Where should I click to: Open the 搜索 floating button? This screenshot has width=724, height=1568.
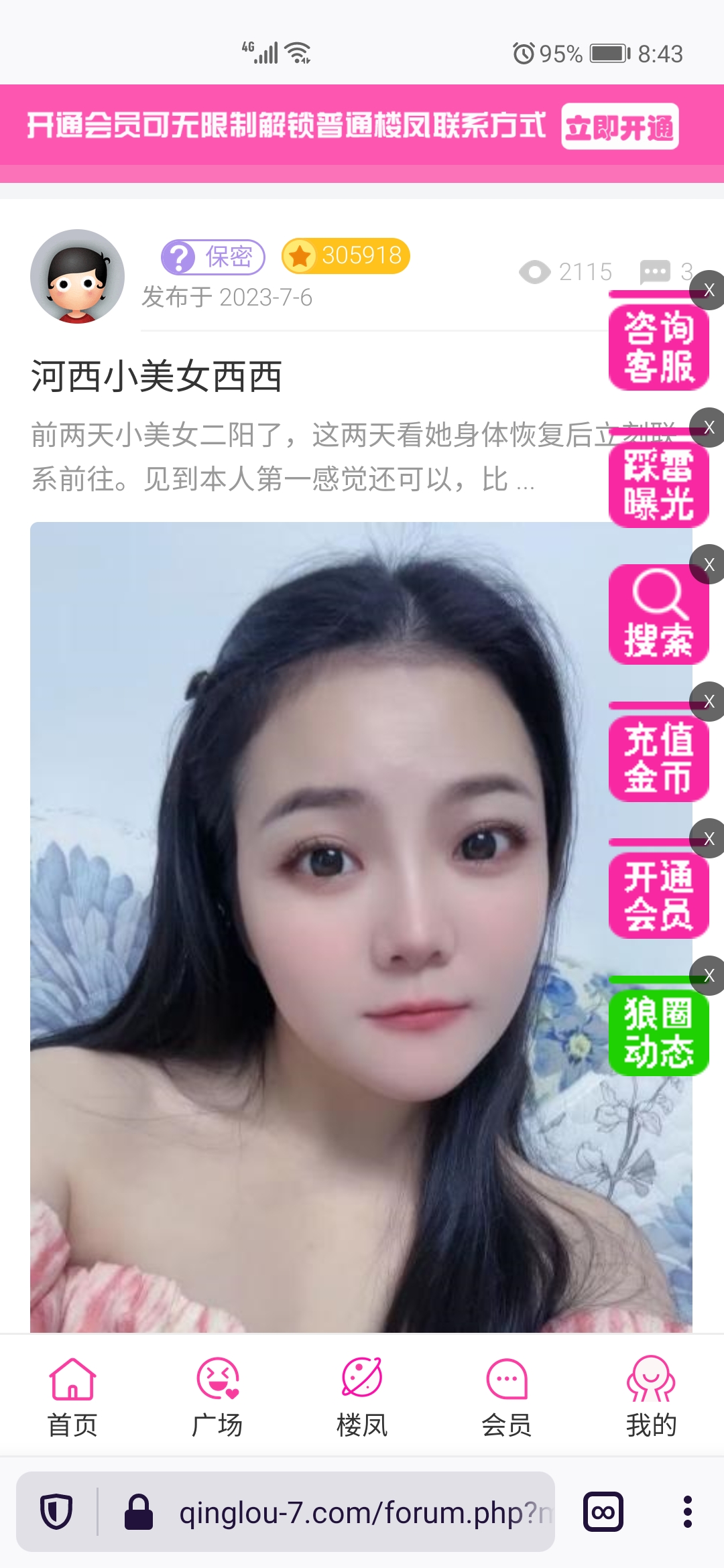pos(658,615)
